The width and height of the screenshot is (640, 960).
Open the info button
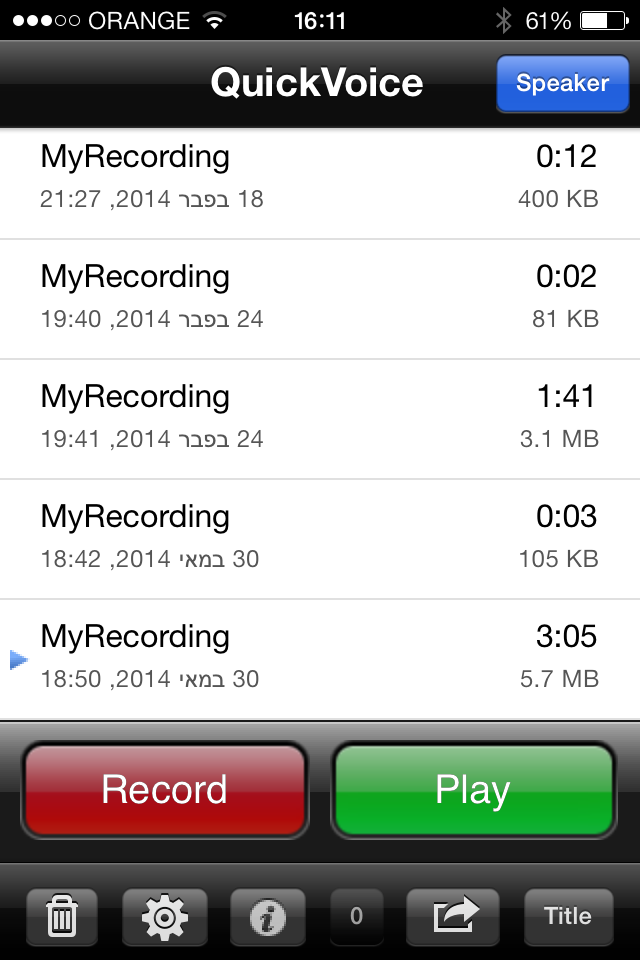267,916
